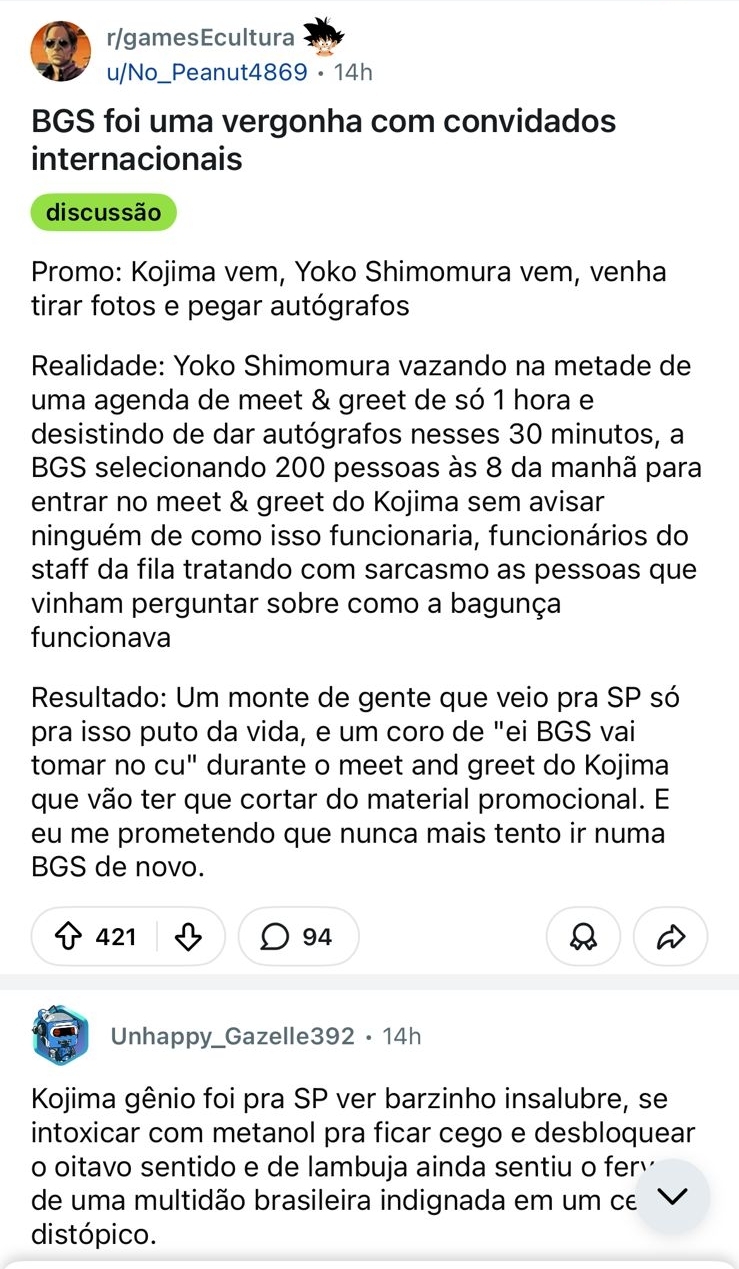Give an award to this post
This screenshot has width=739, height=1269.
coord(583,937)
